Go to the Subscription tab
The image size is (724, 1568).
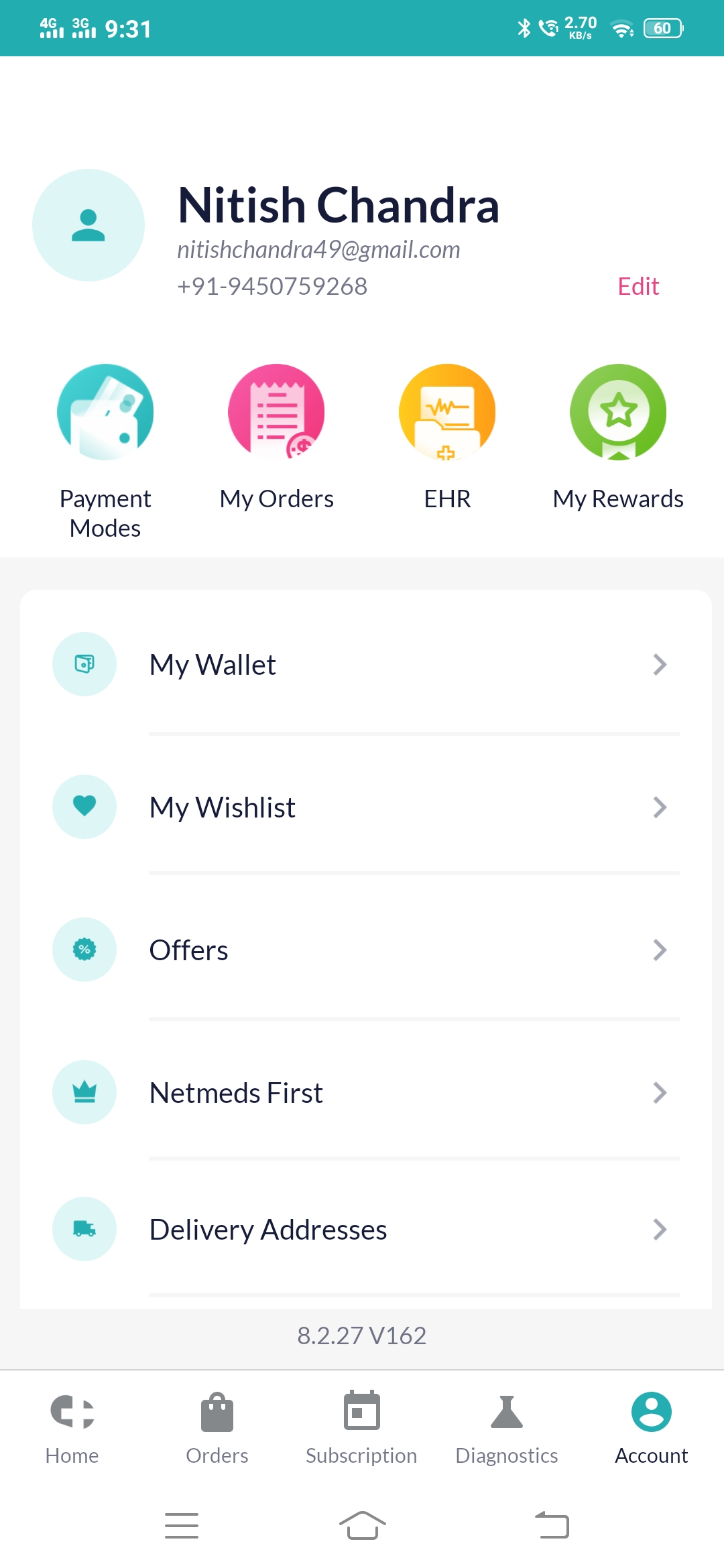point(361,1427)
